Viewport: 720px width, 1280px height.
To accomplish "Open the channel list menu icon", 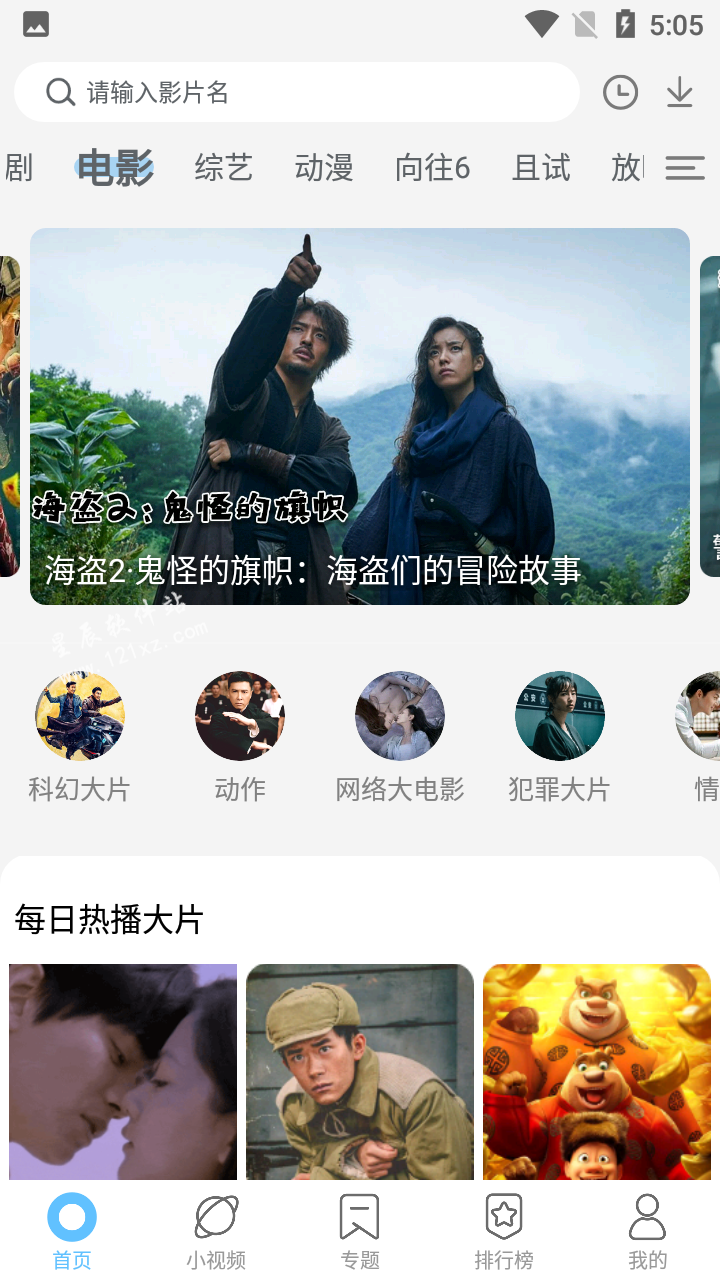I will click(685, 168).
